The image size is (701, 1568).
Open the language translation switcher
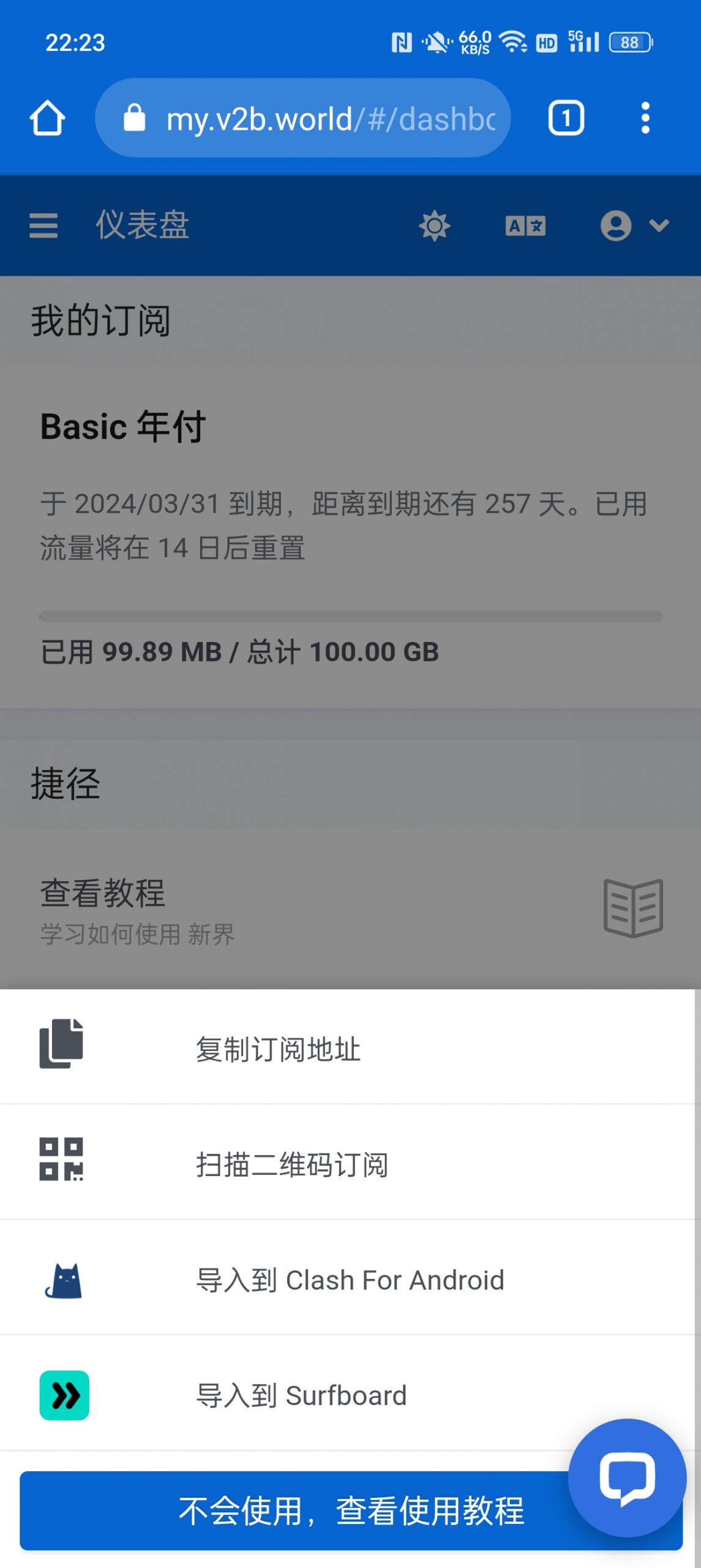(525, 225)
